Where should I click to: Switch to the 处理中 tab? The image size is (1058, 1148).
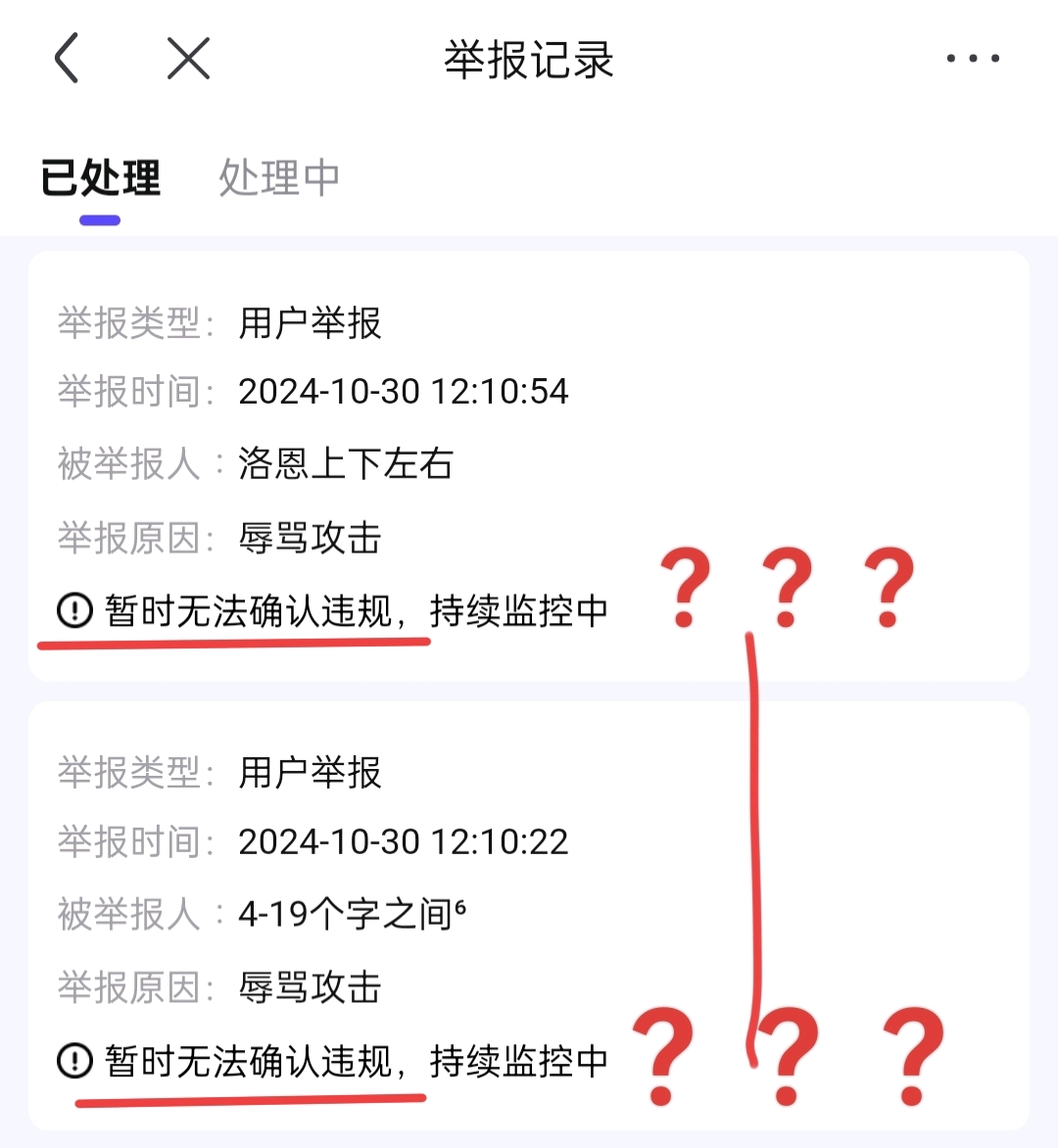click(279, 178)
